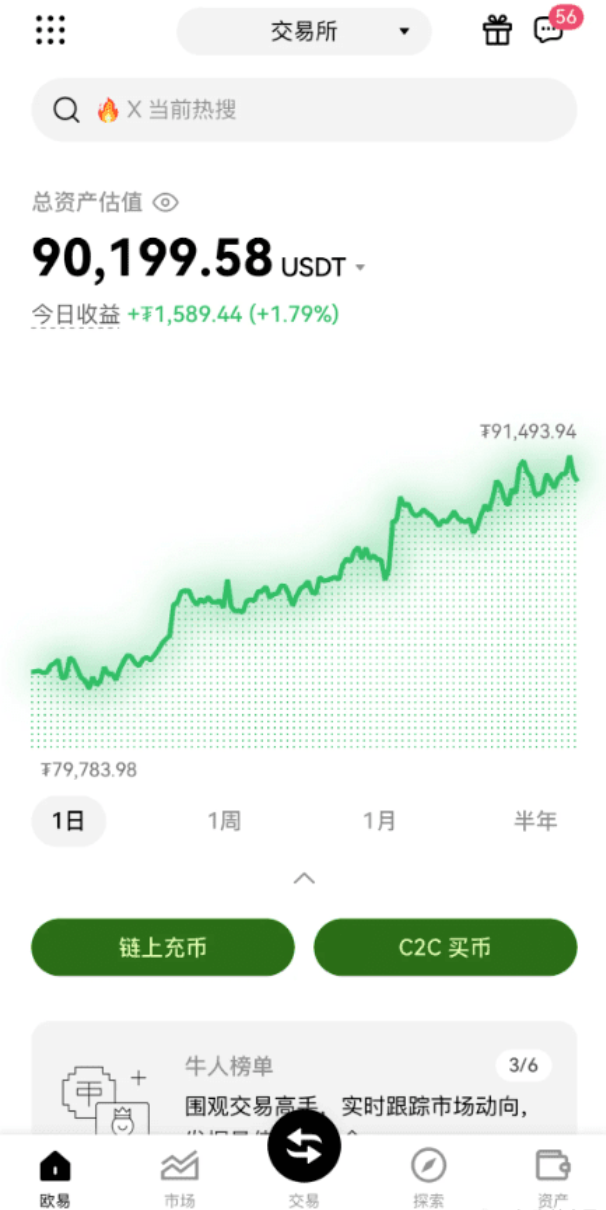Switch chart to 1月 range
This screenshot has width=606, height=1210.
[x=379, y=822]
